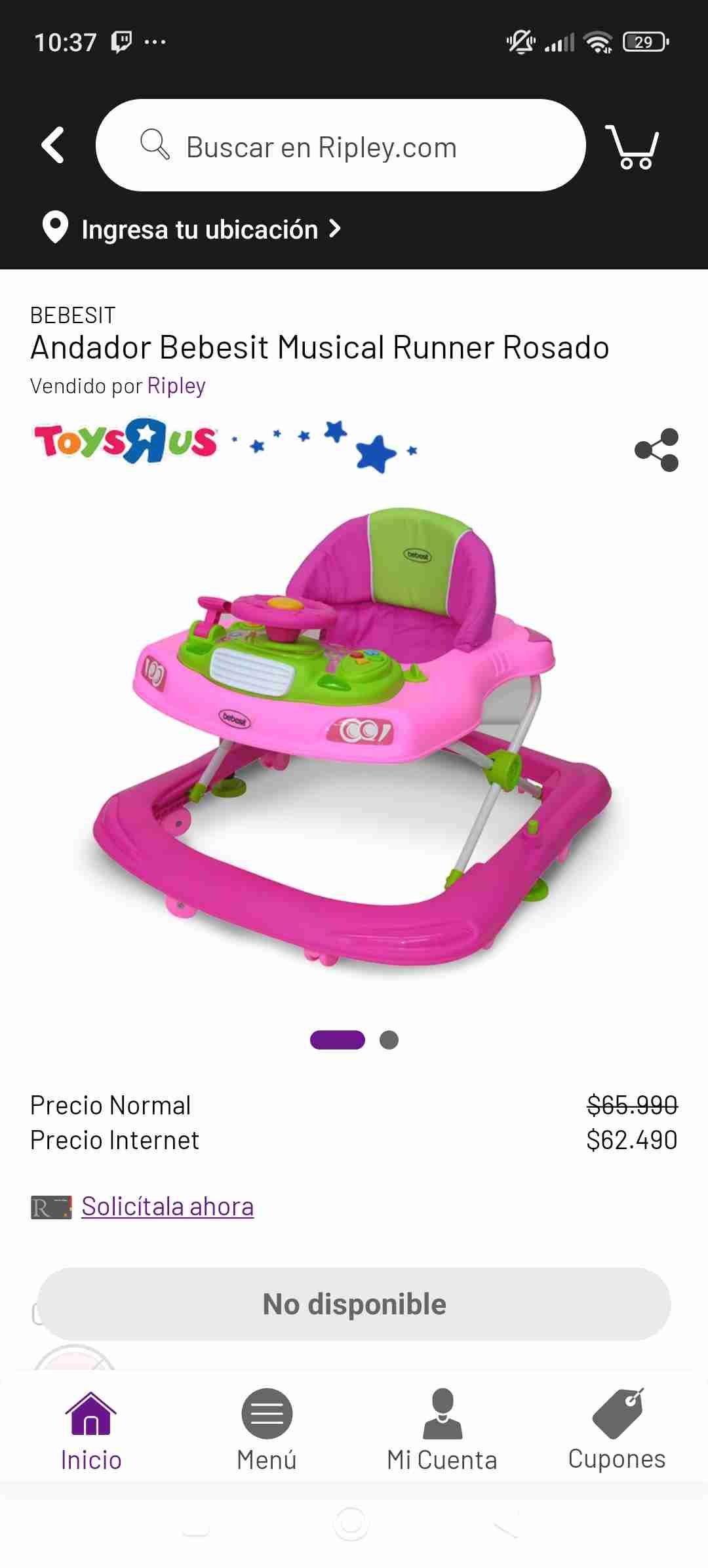
Task: Open the Cupones tab
Action: 617,1431
